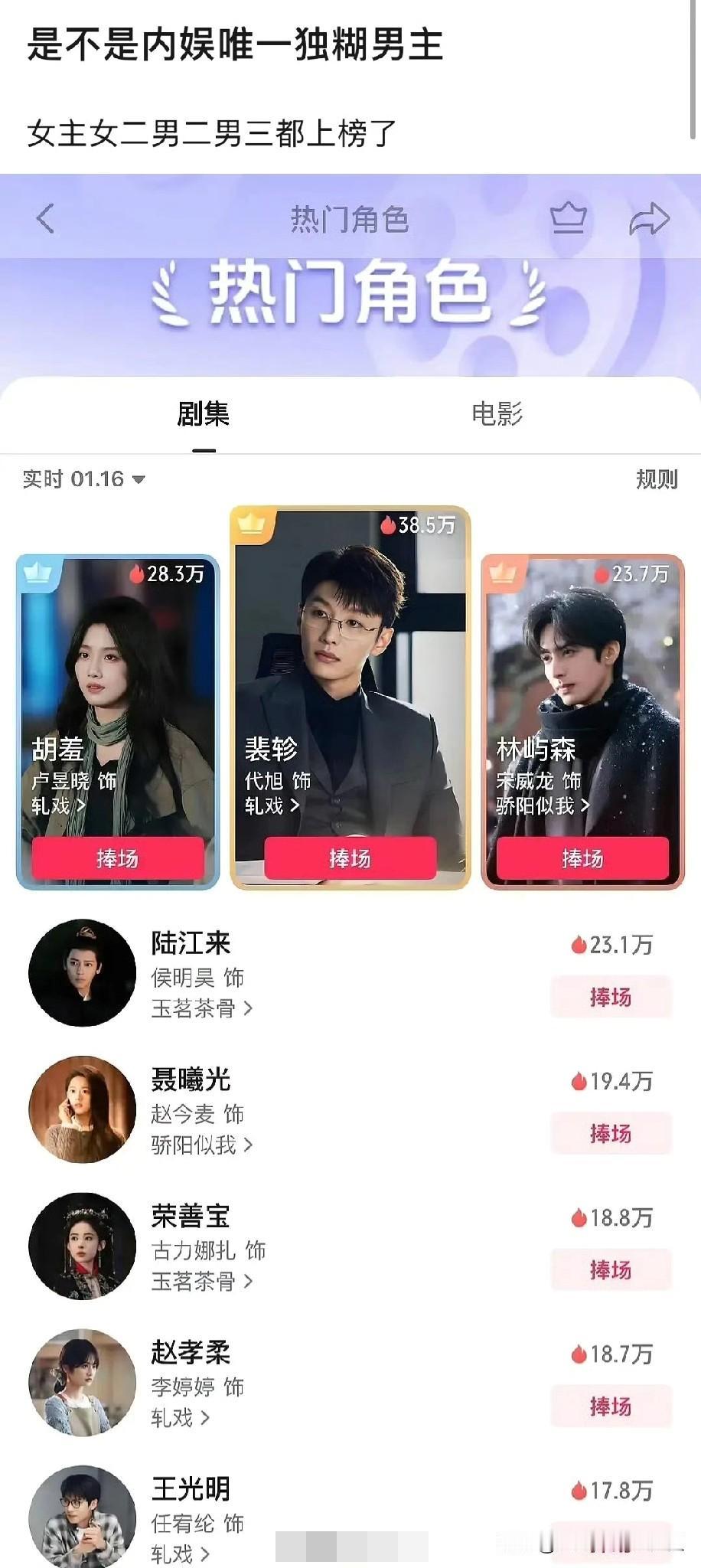This screenshot has width=701, height=1568.
Task: Tap the back arrow on 热门角色 page
Action: [x=44, y=218]
